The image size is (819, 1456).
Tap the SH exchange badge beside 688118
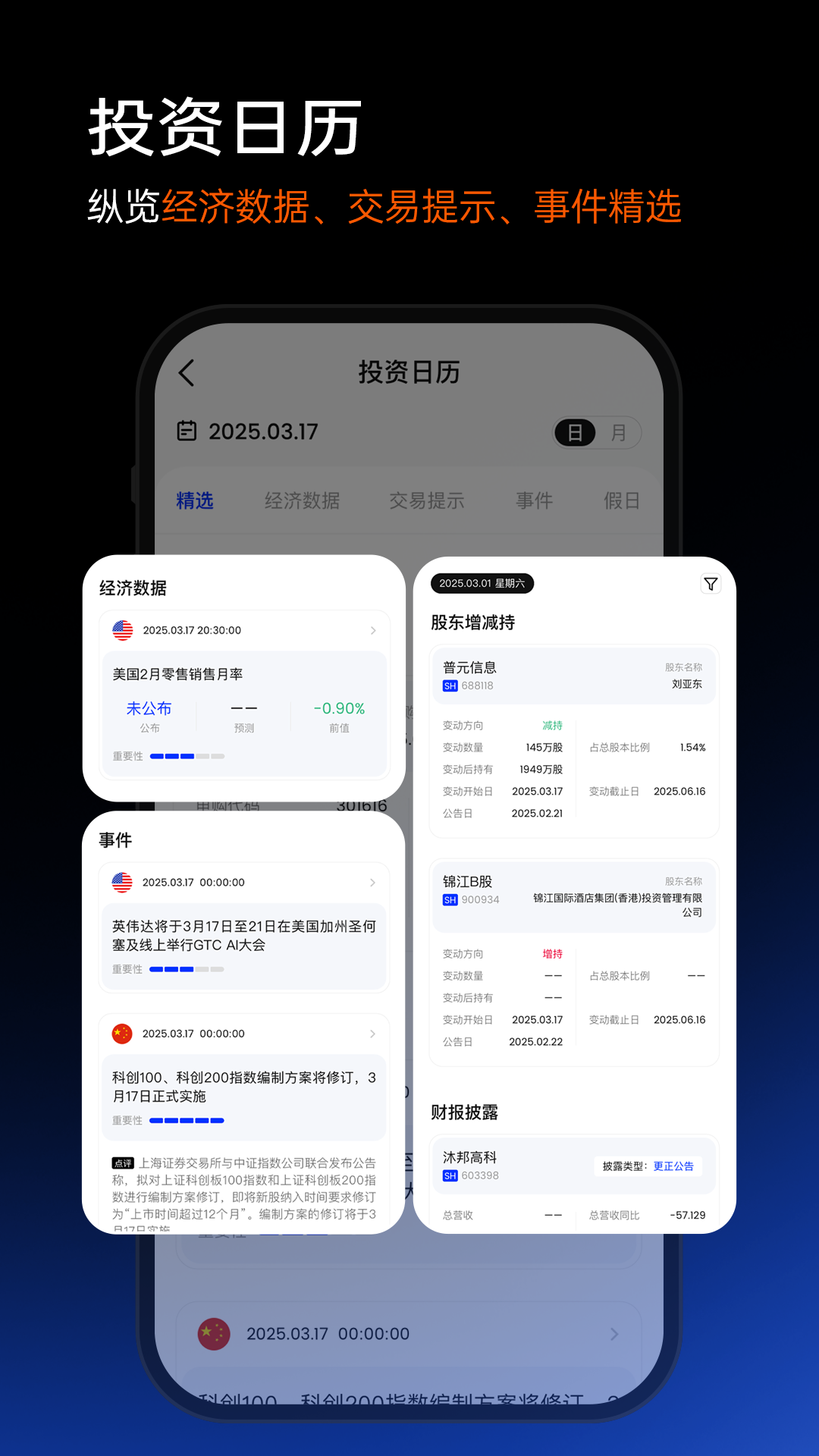point(450,686)
